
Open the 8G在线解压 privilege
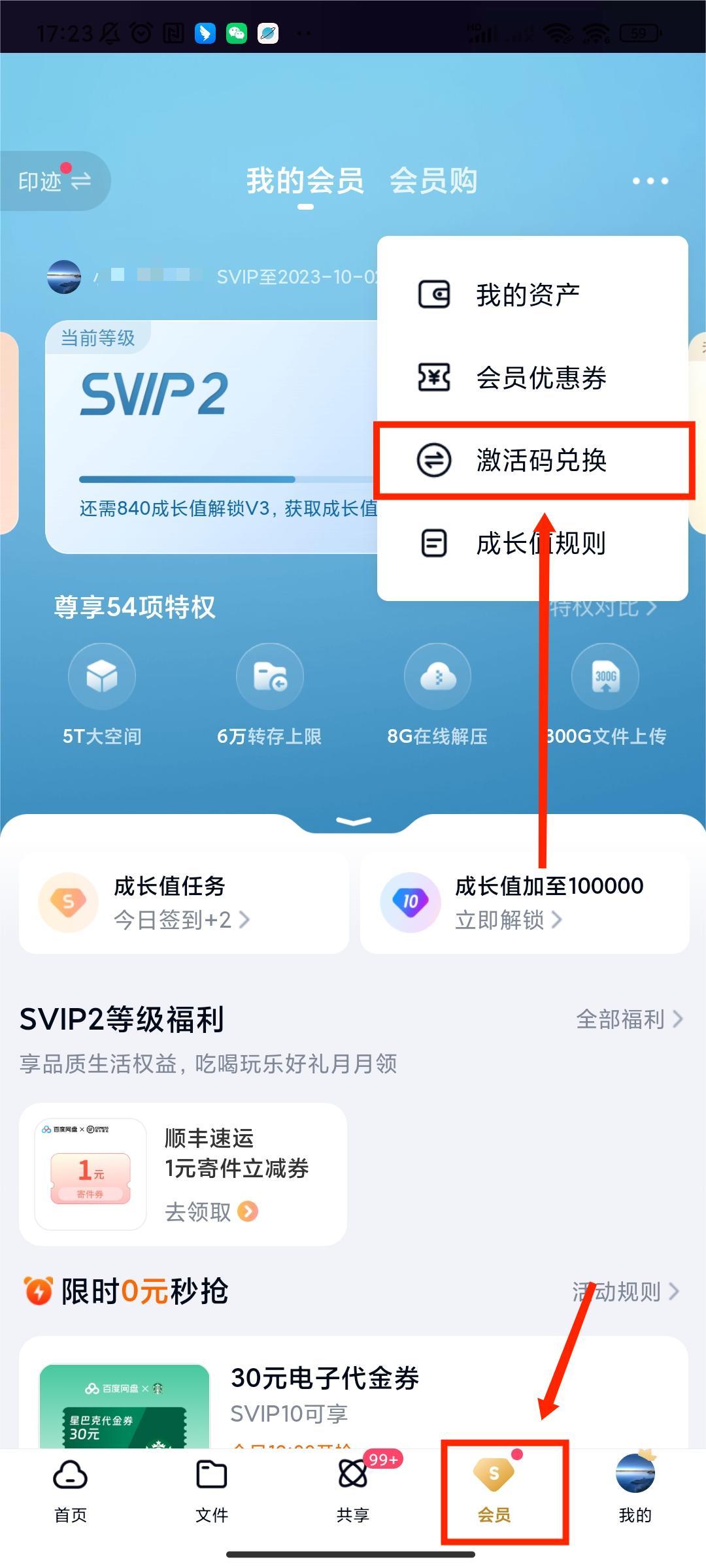click(437, 694)
